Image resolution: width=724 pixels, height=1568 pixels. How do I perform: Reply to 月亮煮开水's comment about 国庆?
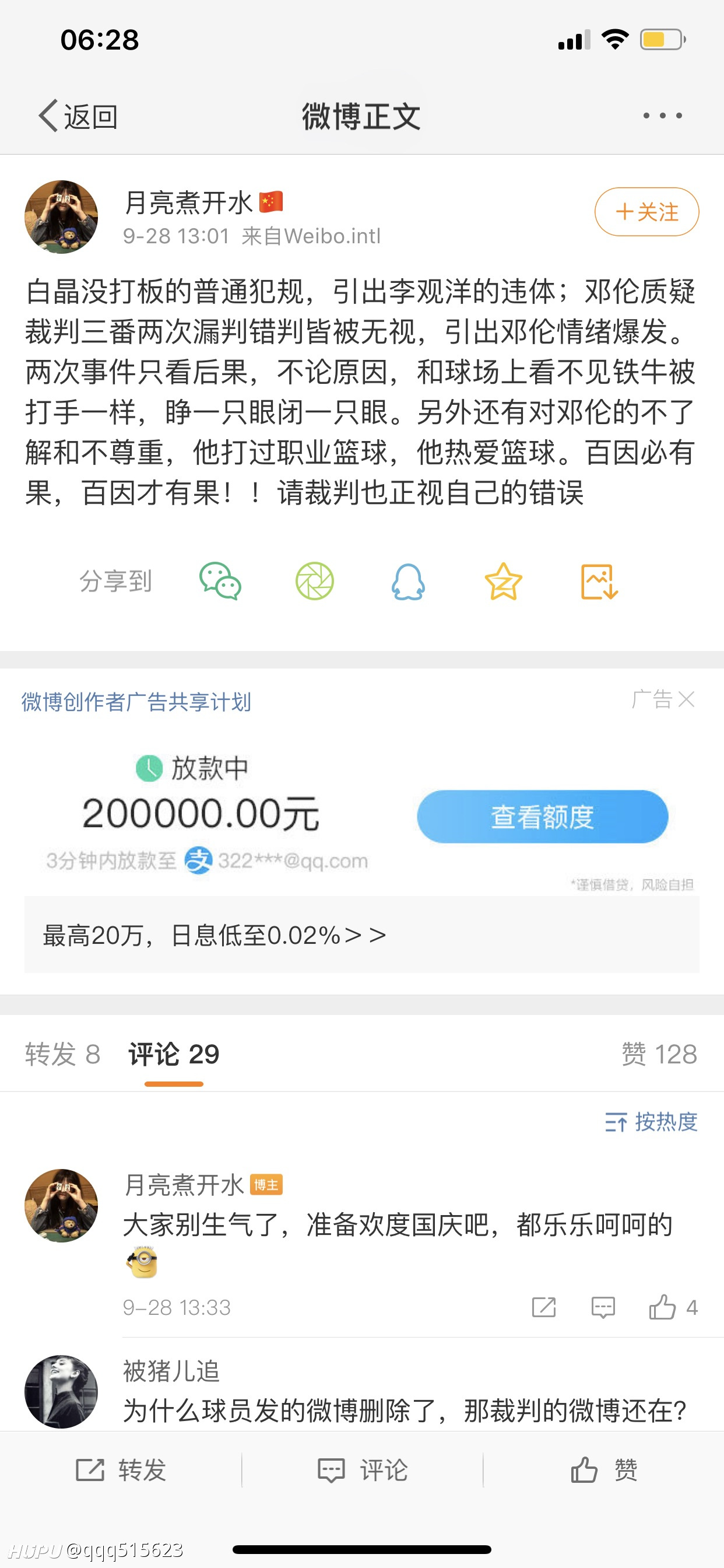pos(603,1307)
